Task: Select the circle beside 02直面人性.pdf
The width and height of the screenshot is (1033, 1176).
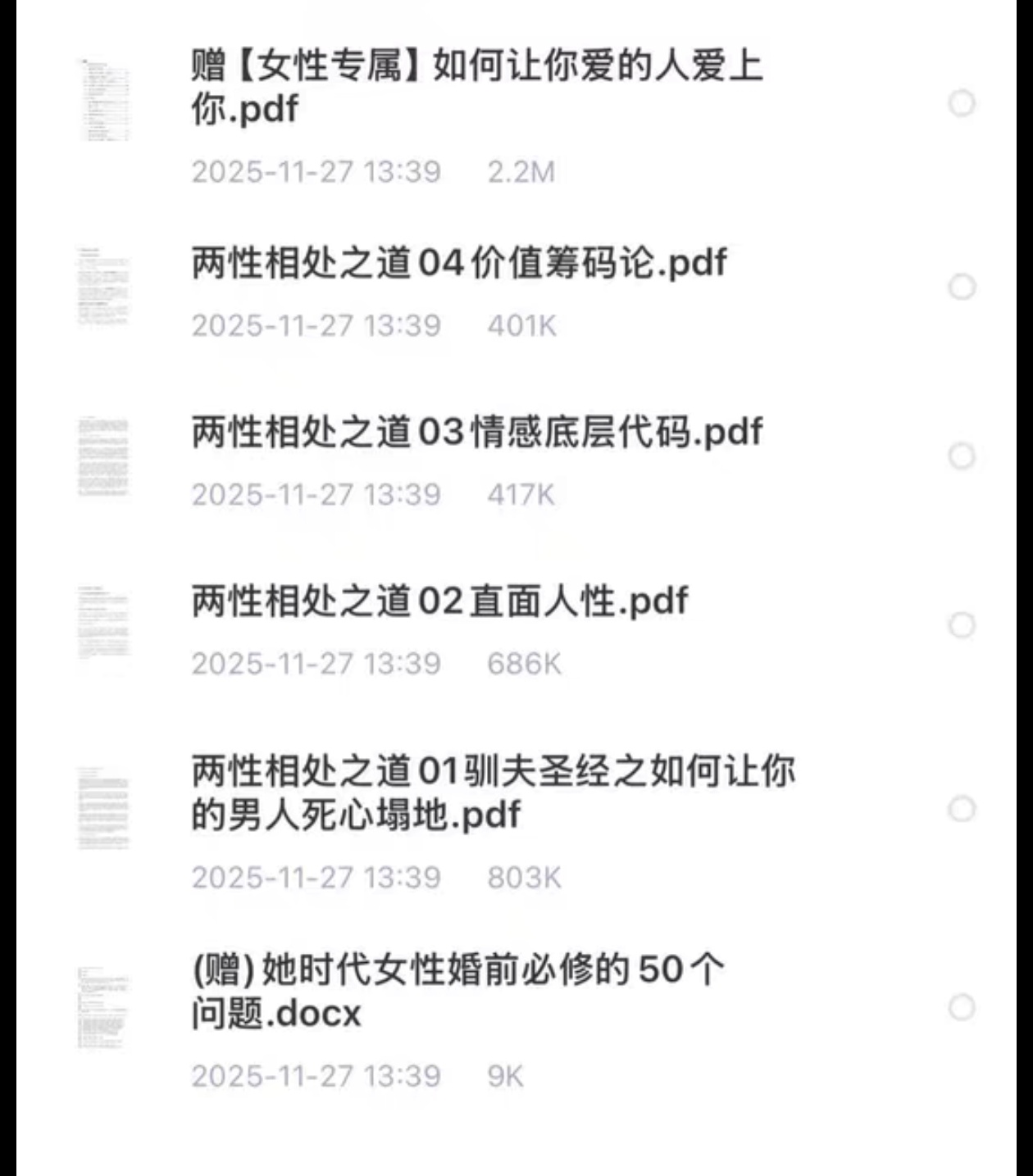Action: click(x=962, y=625)
